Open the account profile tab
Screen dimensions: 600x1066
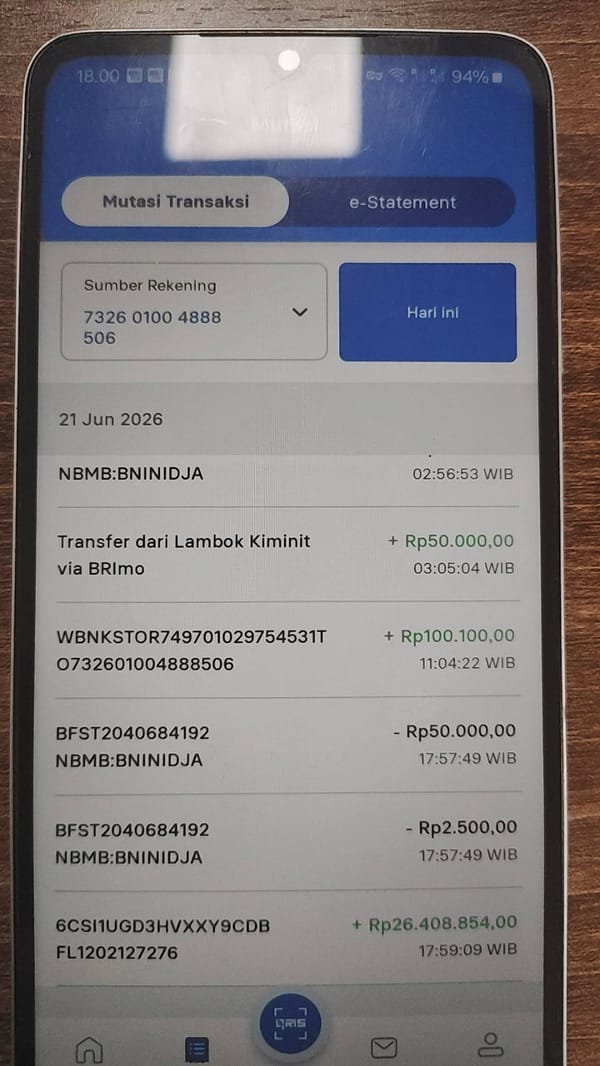click(x=490, y=1045)
